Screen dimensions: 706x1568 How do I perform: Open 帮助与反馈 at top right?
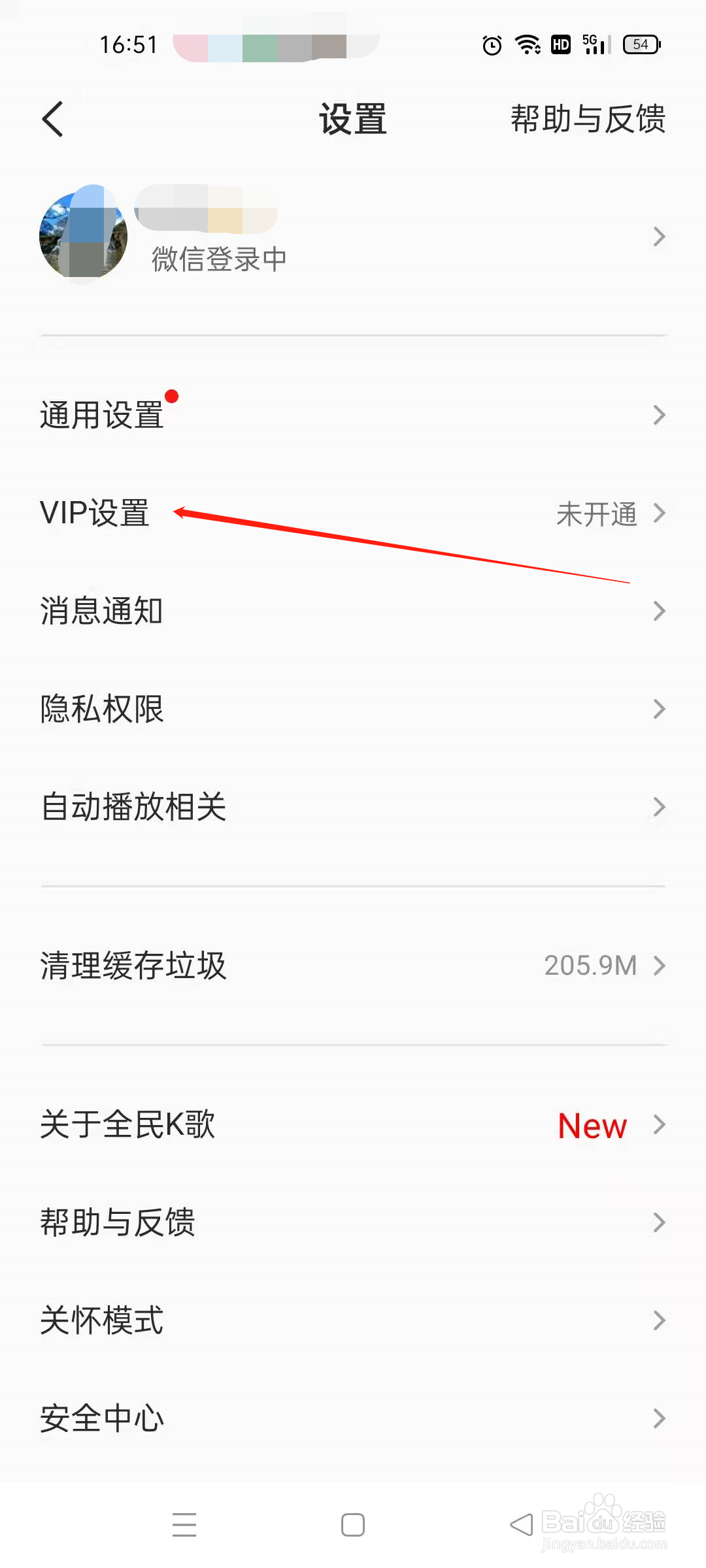[587, 120]
